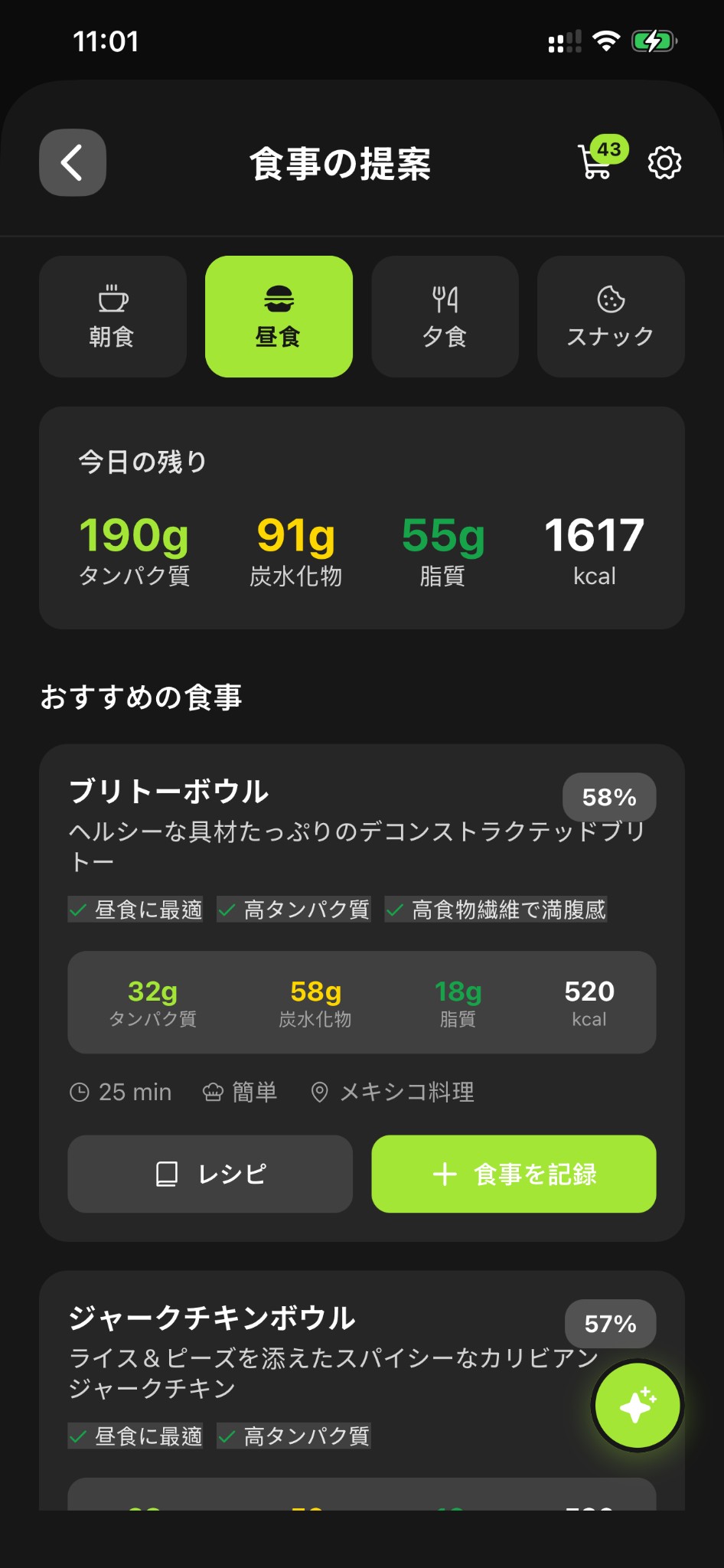Viewport: 724px width, 1568px height.
Task: Open the settings gear
Action: (x=664, y=163)
